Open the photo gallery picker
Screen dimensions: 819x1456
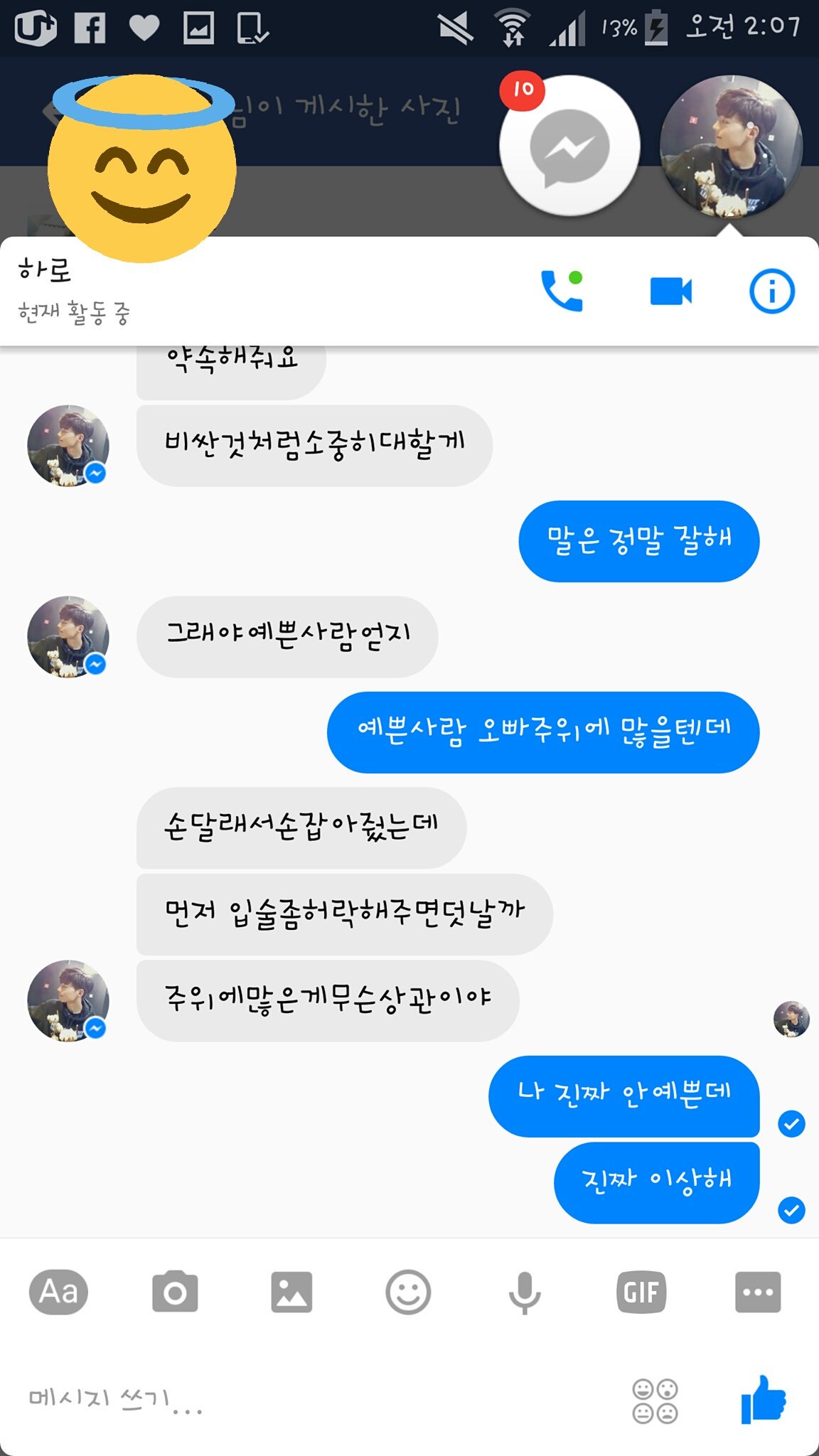pos(291,1292)
